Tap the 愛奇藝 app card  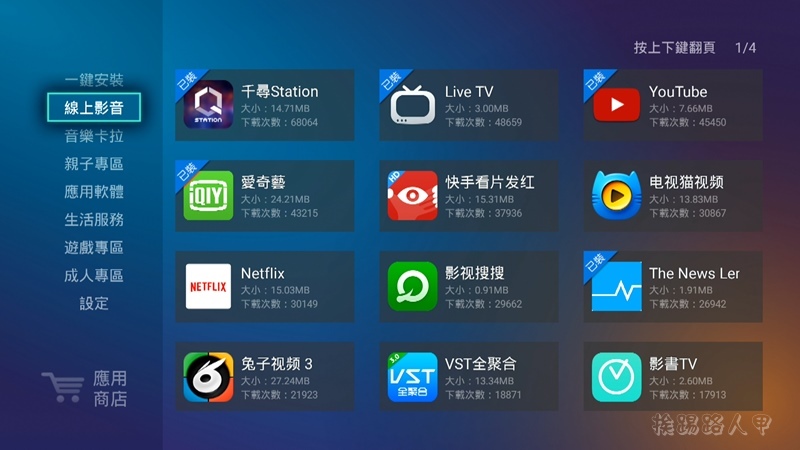click(264, 196)
